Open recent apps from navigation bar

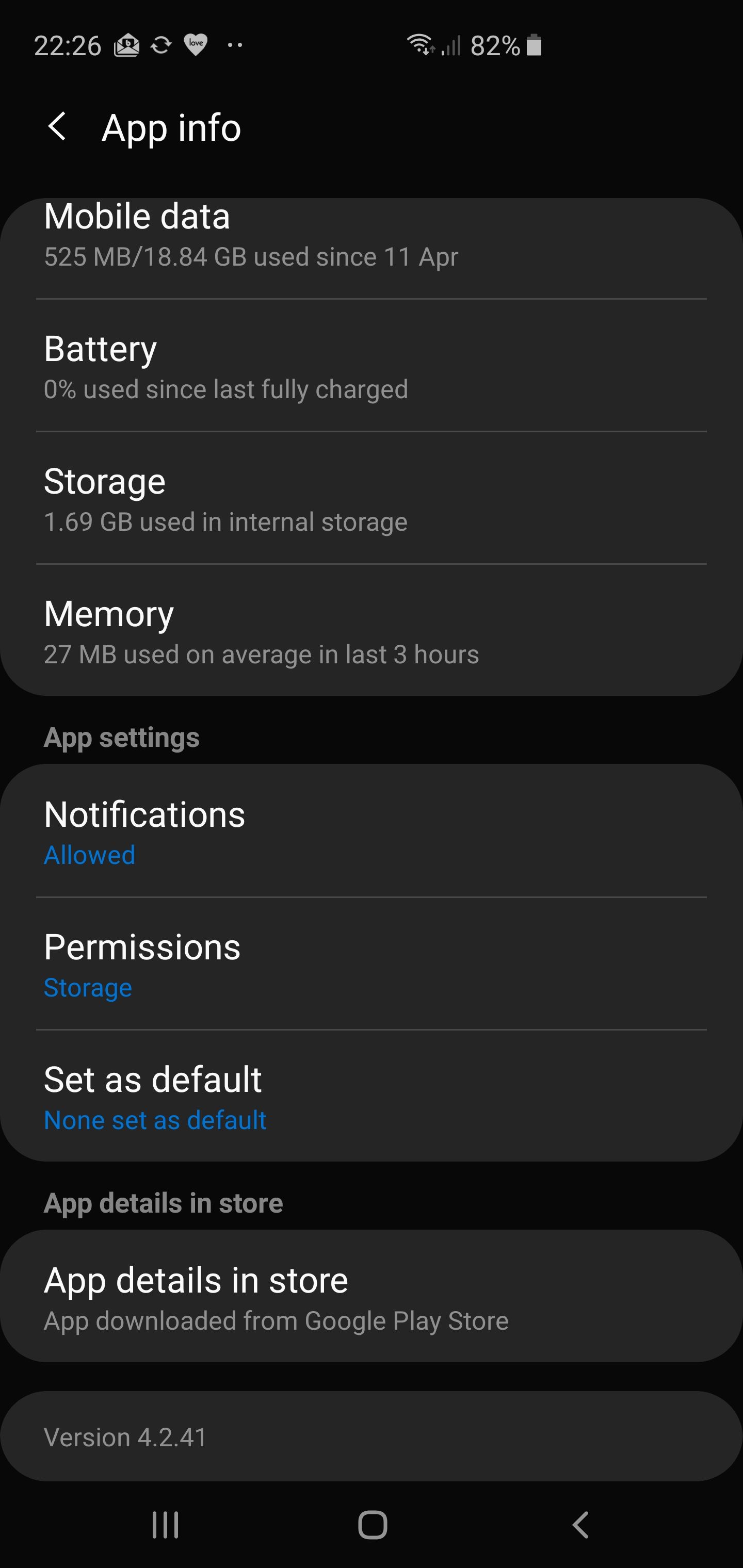[x=165, y=1525]
